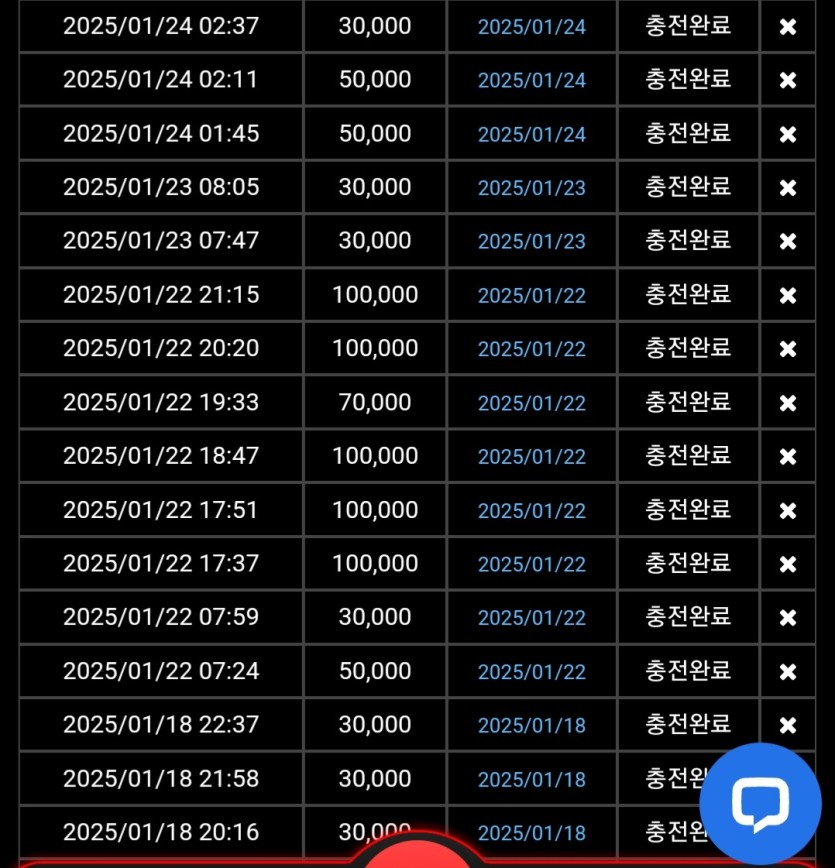Delete the 2025/01/22 17:37 record
The image size is (835, 868).
[788, 565]
